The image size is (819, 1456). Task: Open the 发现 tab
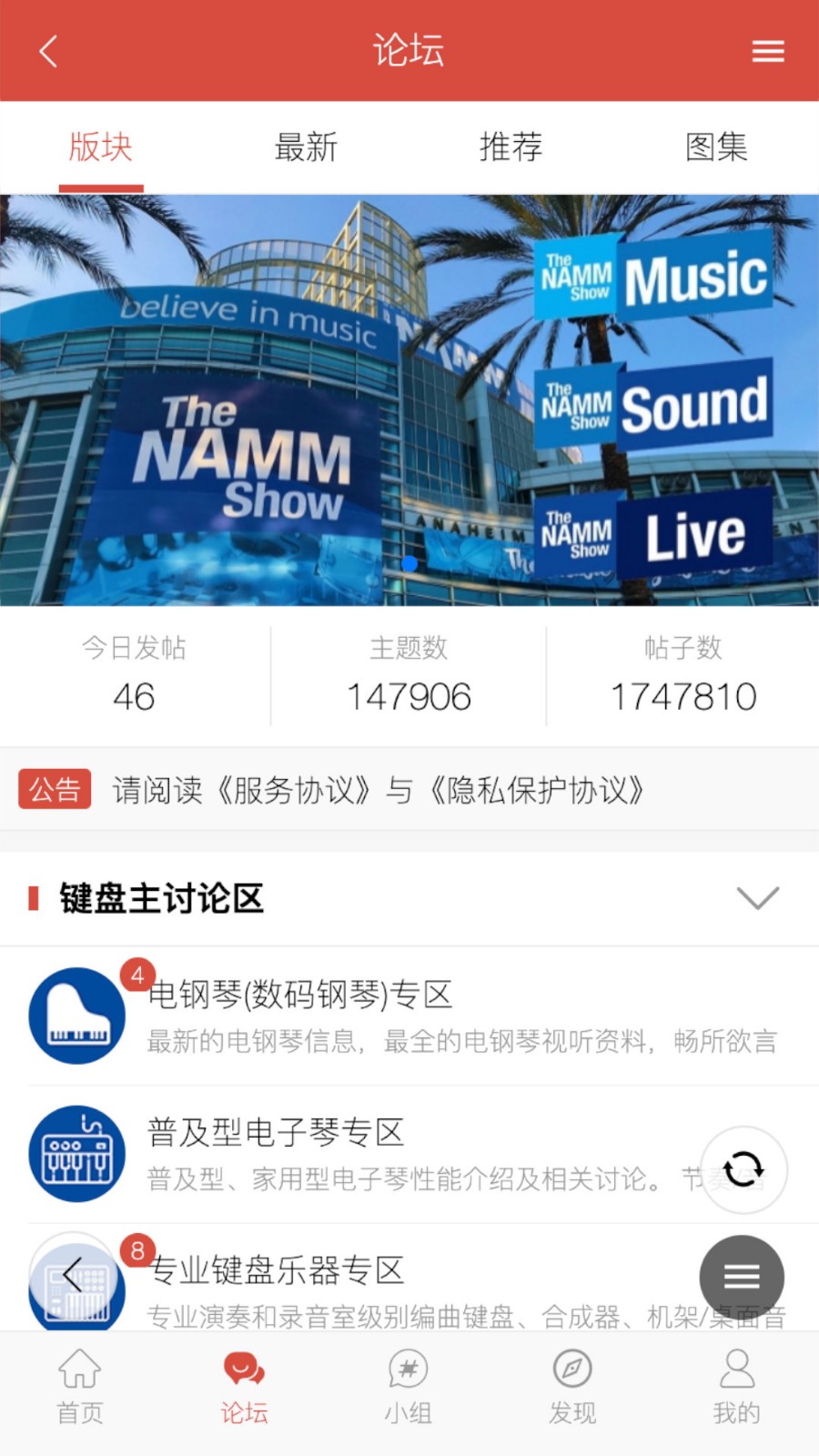[x=572, y=1386]
